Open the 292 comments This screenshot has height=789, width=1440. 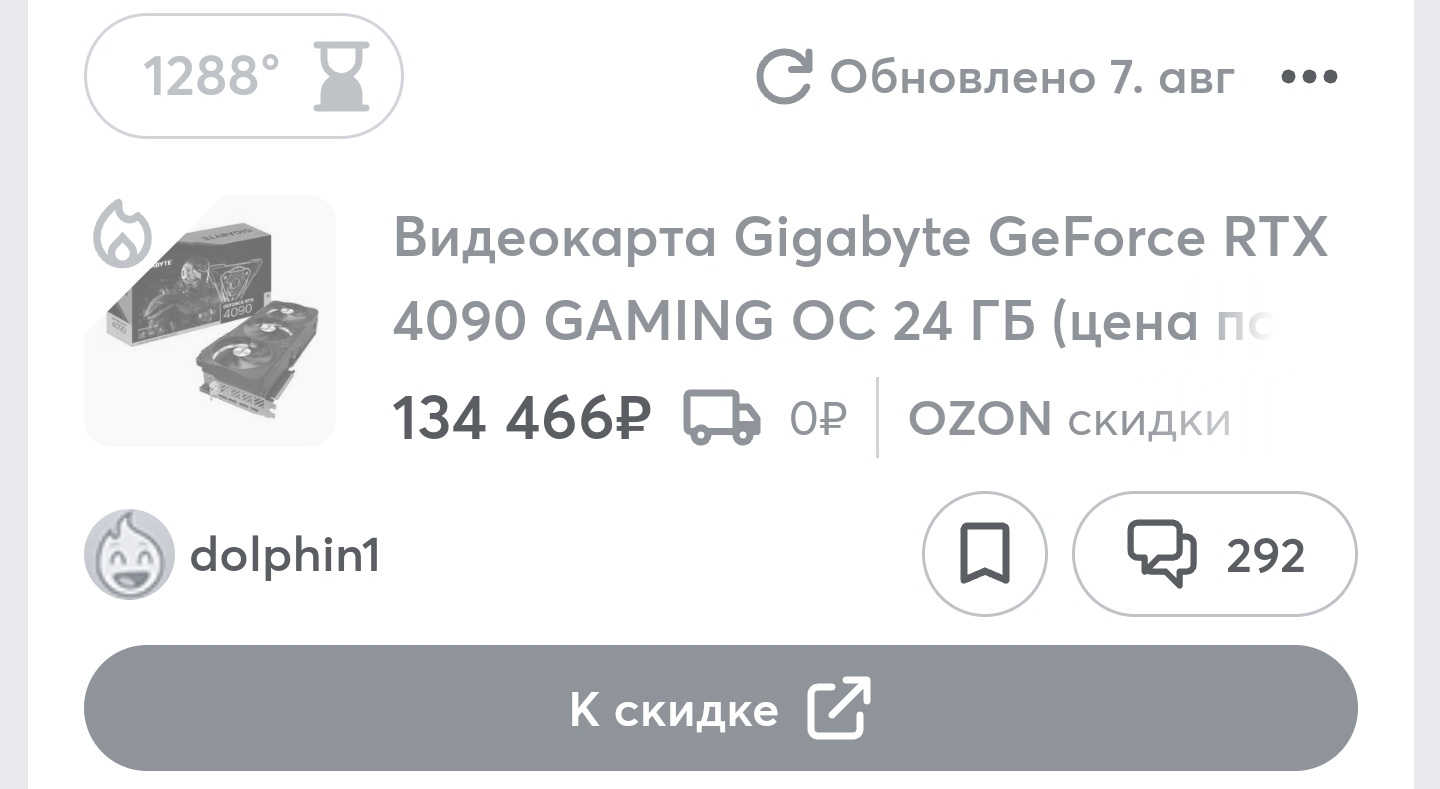click(1214, 553)
